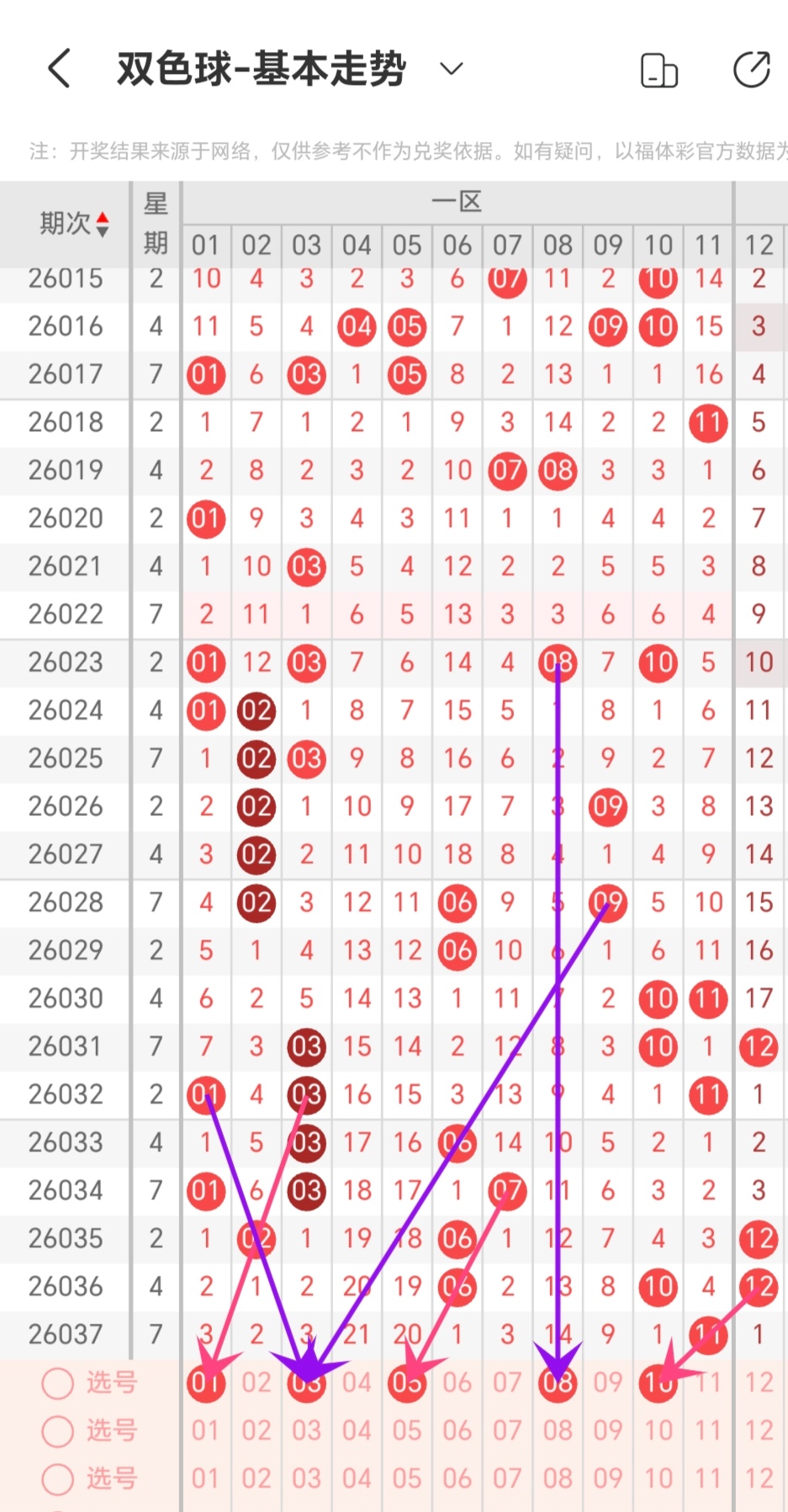Deselect picked number 05 in the 选号 row

point(407,1383)
